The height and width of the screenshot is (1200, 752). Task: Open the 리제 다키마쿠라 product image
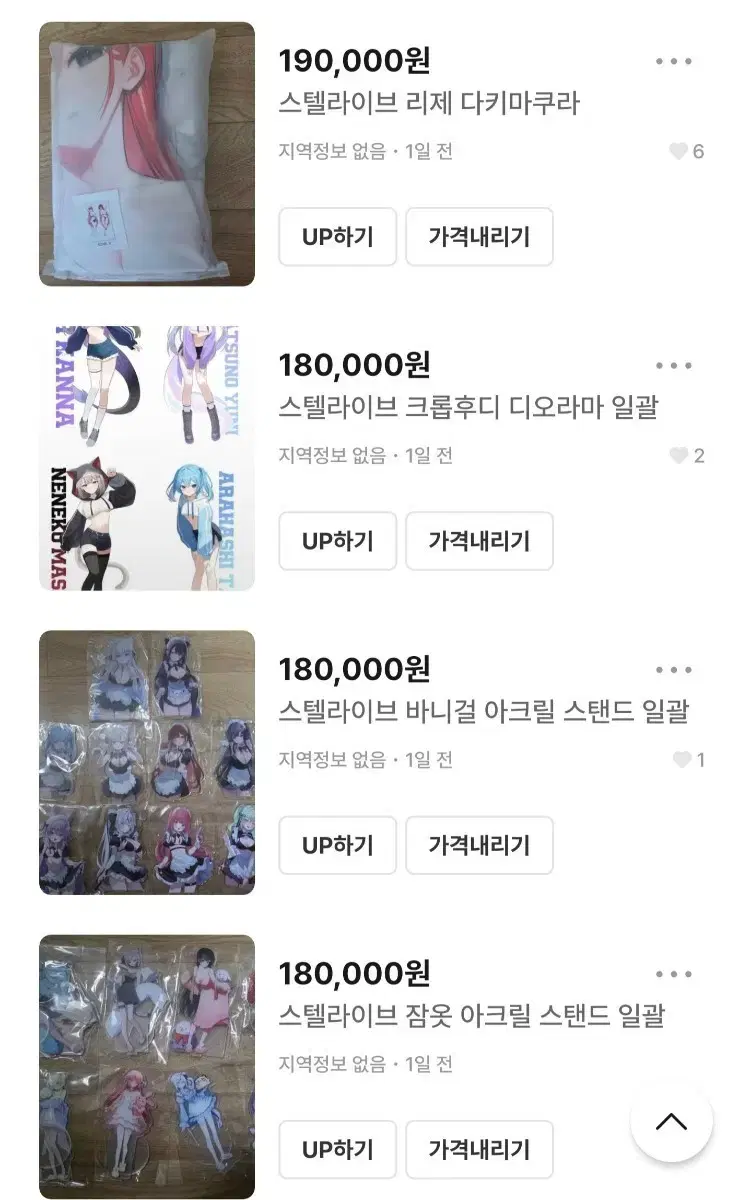pos(147,154)
